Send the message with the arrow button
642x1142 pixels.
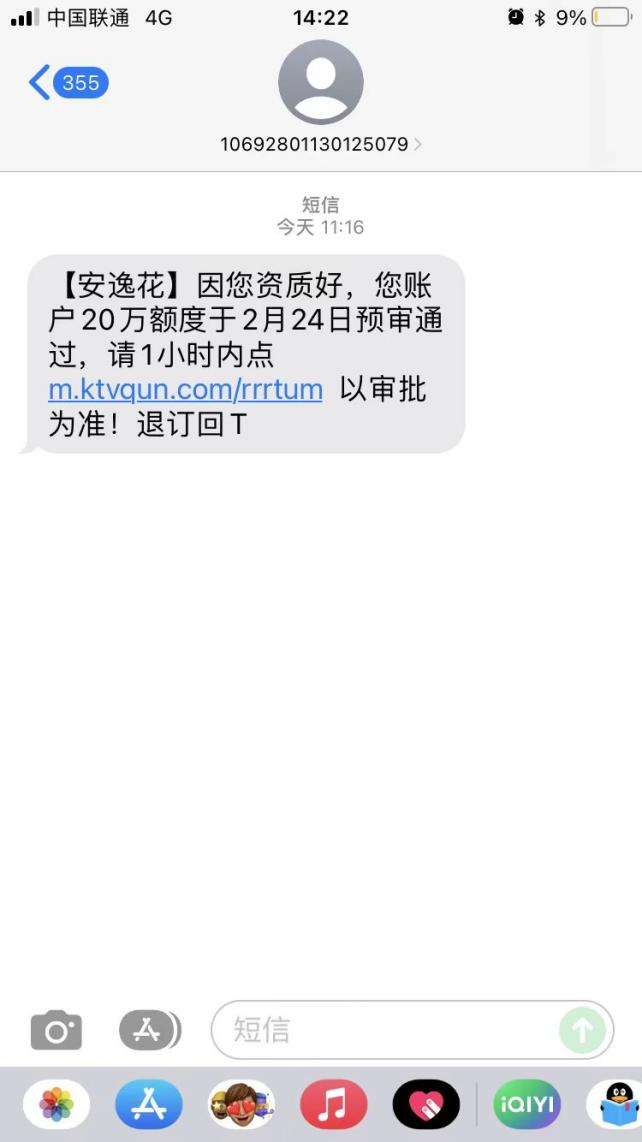pos(582,1030)
